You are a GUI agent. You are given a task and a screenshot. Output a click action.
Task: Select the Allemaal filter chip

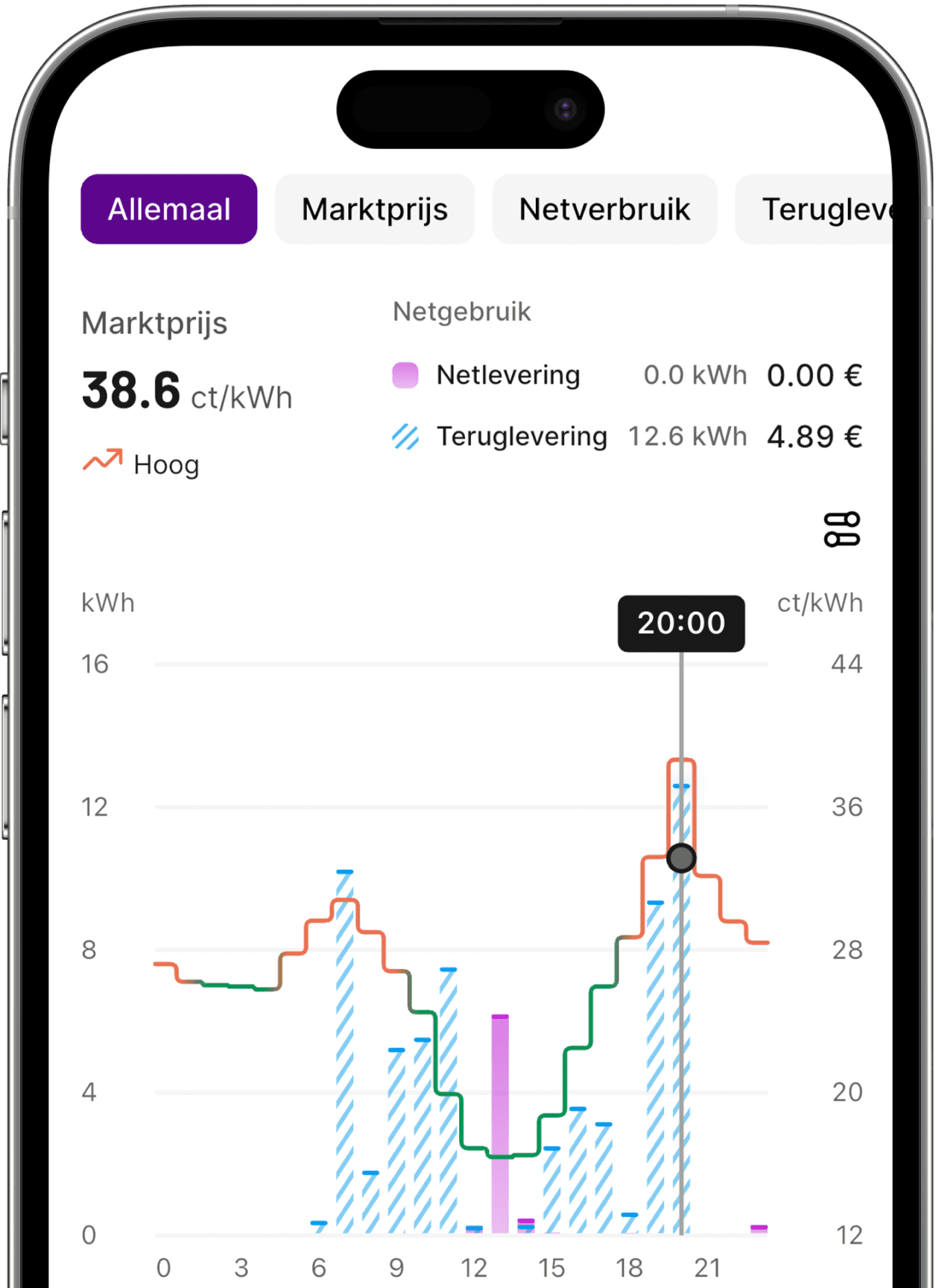[x=169, y=209]
